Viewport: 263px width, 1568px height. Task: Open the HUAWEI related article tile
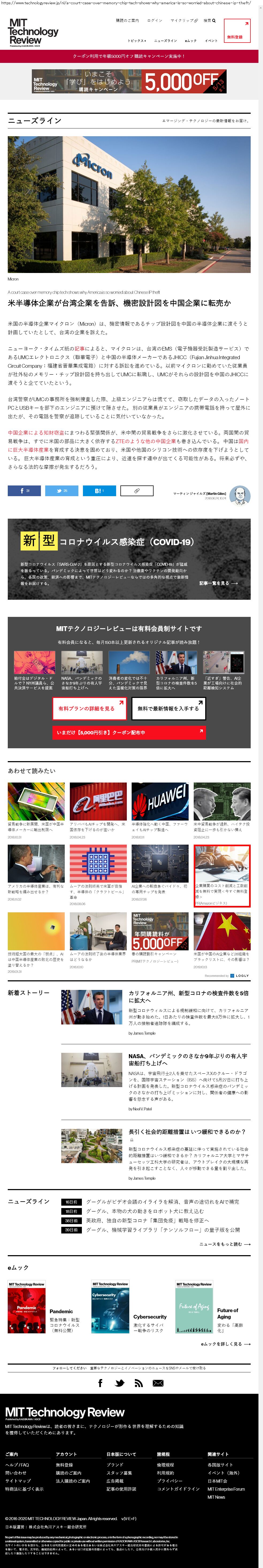[159, 805]
